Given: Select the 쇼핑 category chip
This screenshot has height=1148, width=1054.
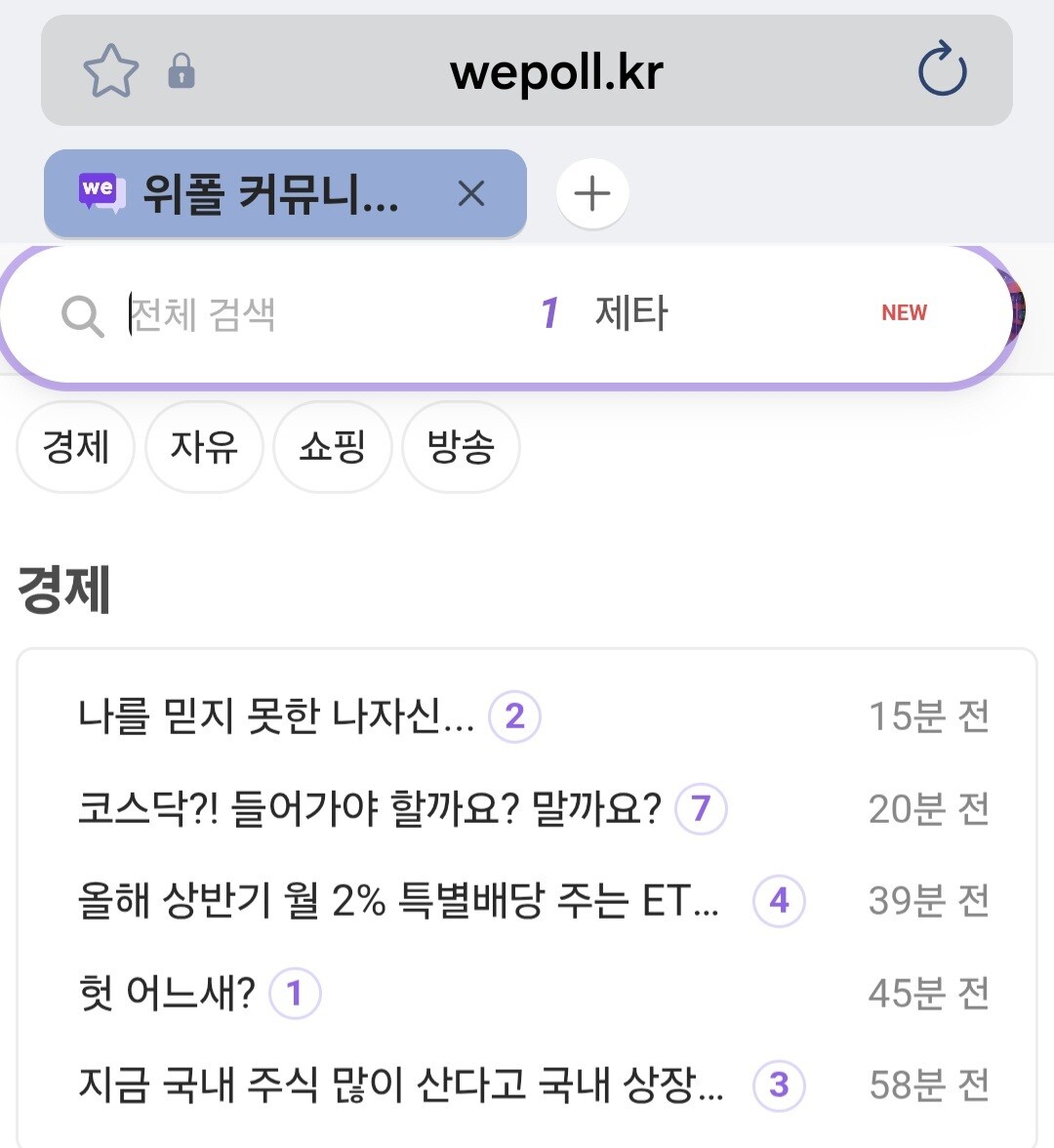Looking at the screenshot, I should point(332,447).
